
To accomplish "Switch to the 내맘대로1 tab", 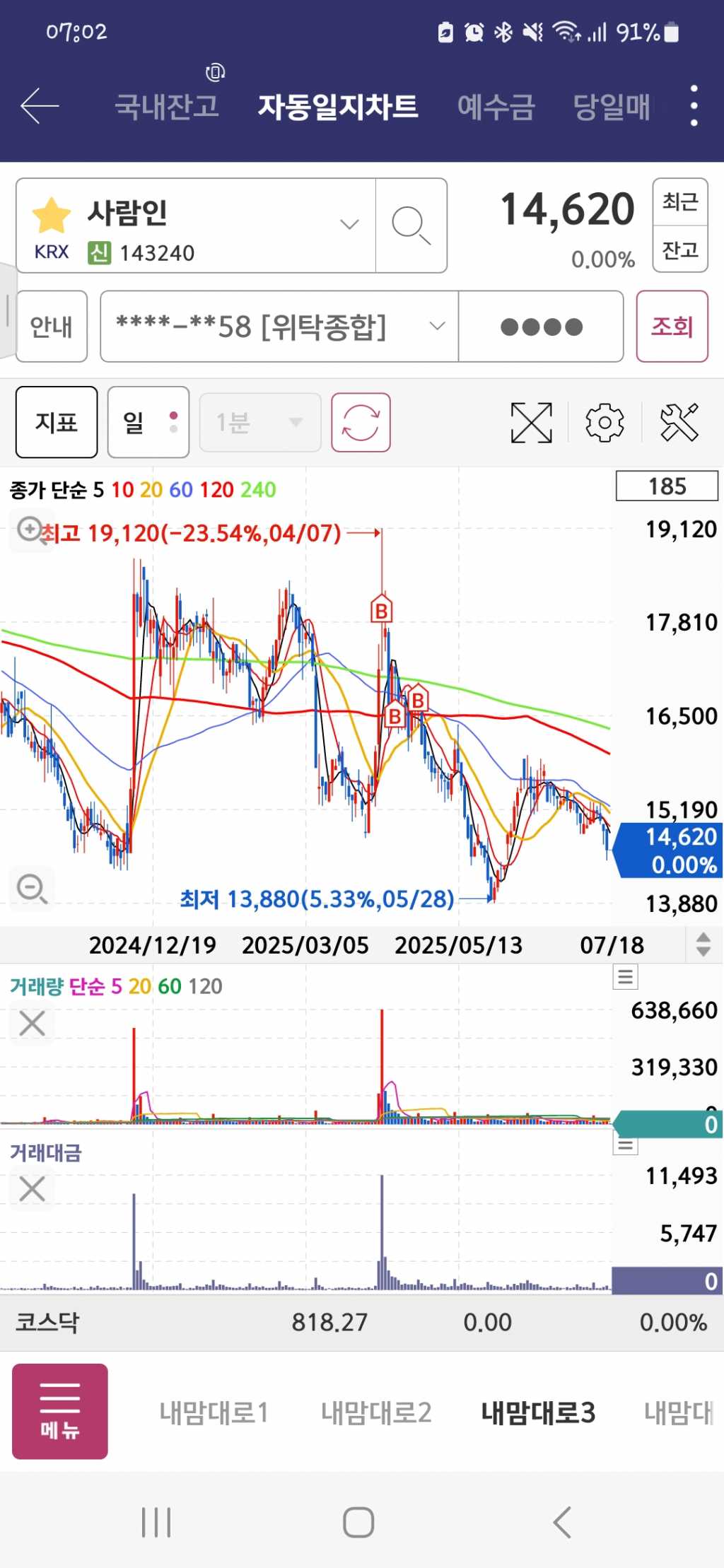I will coord(214,1412).
